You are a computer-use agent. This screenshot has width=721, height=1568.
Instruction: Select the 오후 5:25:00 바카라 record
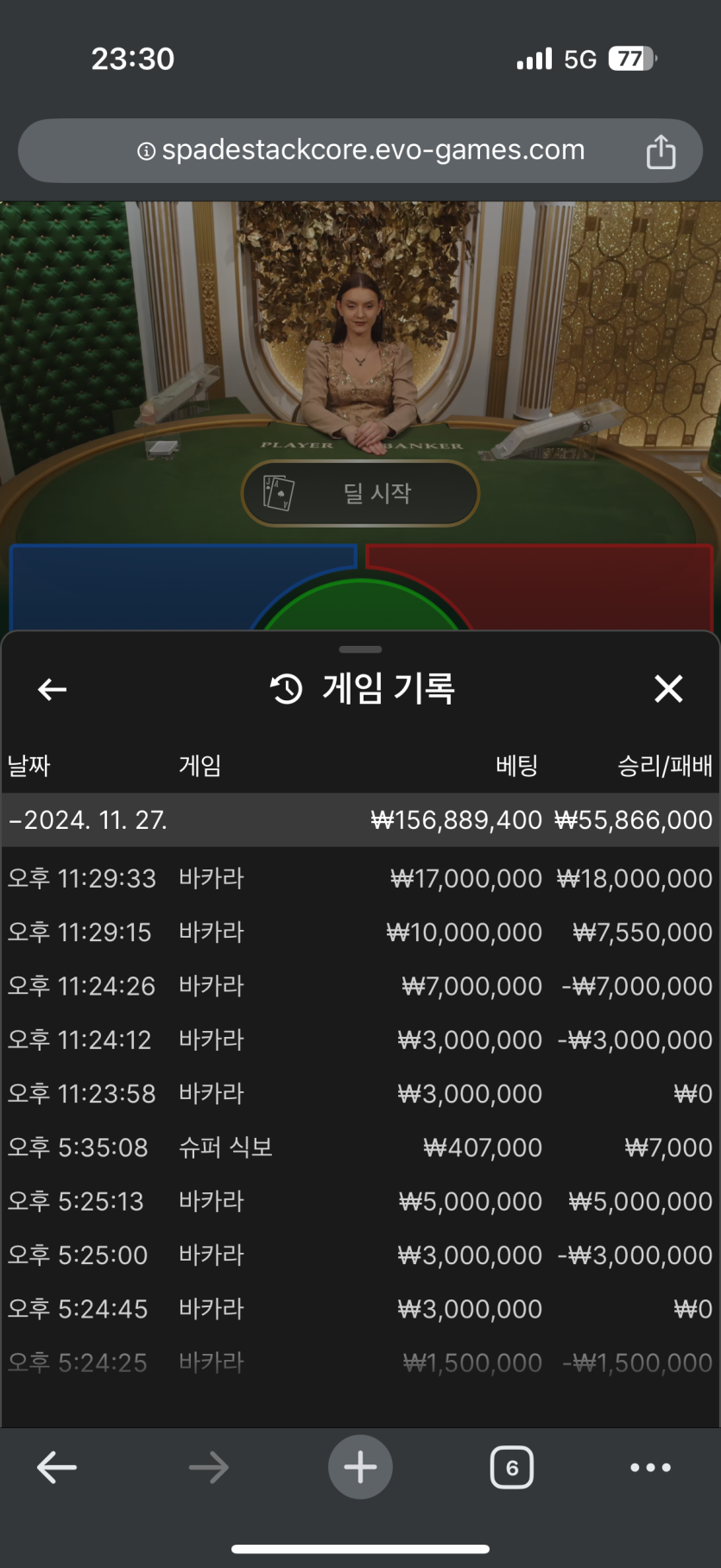point(360,1255)
